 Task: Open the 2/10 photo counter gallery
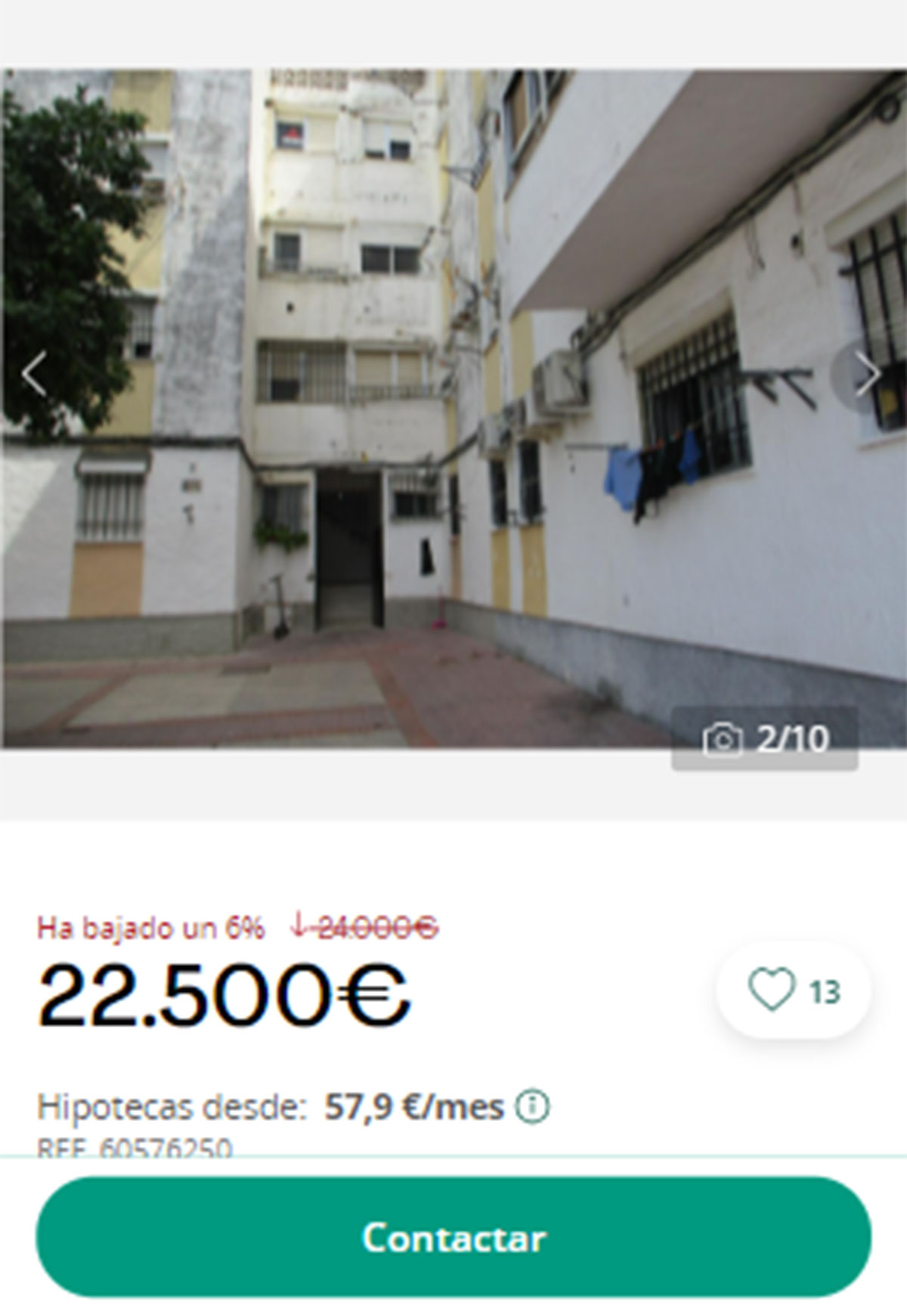click(x=764, y=738)
